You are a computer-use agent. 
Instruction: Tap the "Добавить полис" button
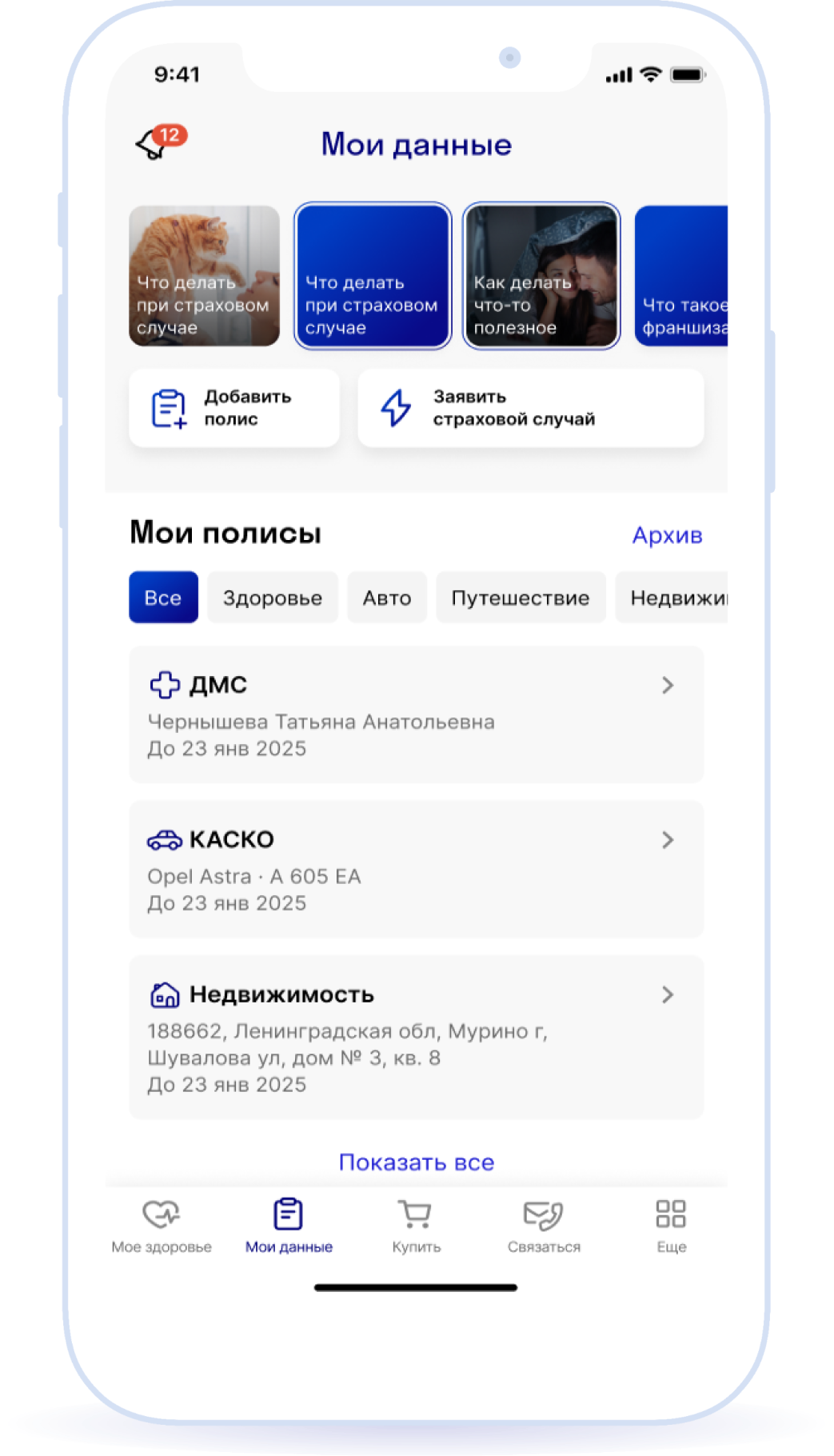234,408
